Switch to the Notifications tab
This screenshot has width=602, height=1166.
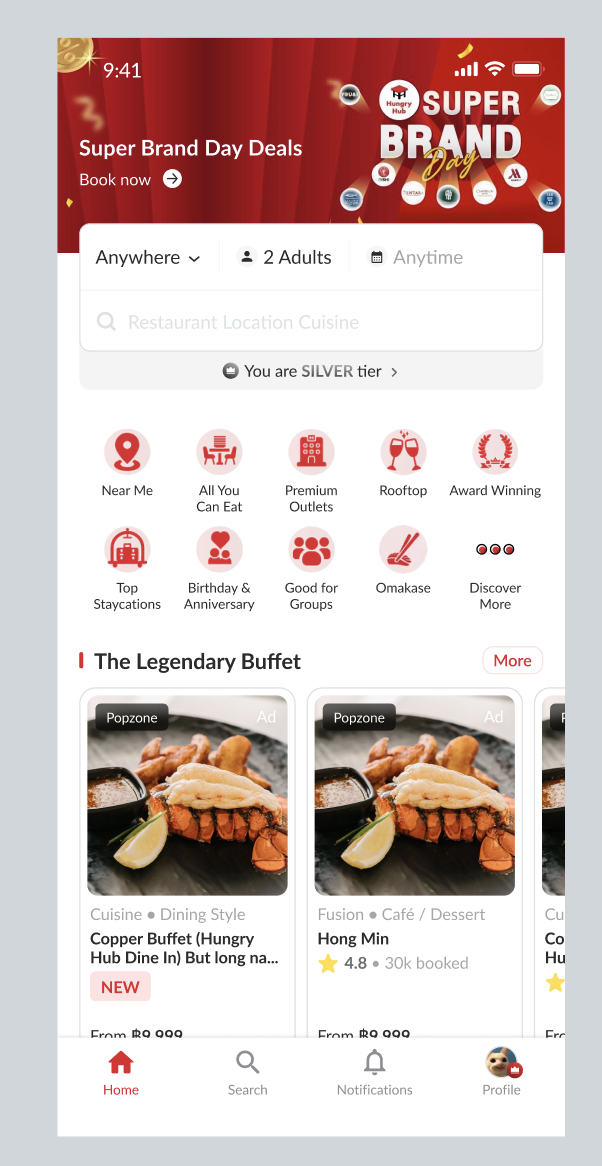coord(374,1073)
